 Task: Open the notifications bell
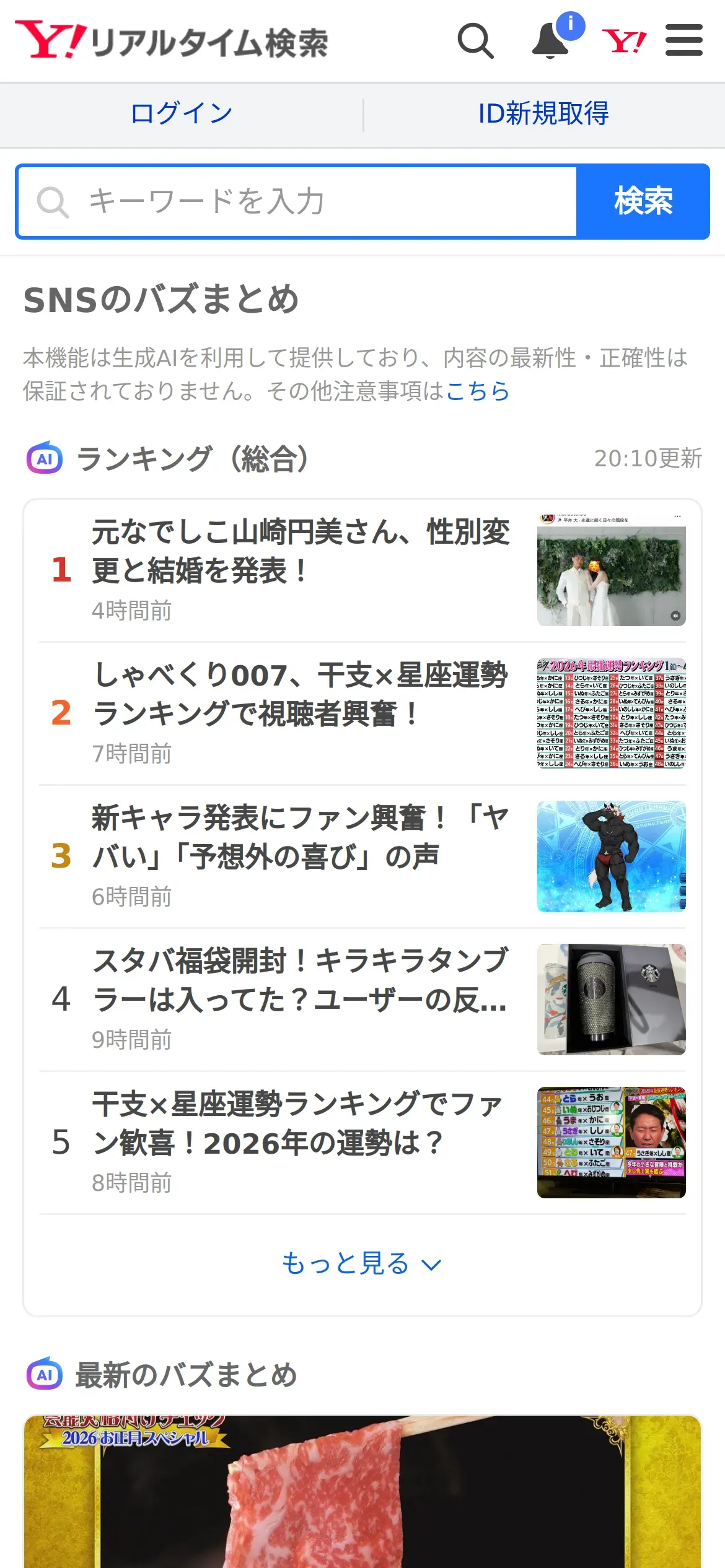click(551, 41)
